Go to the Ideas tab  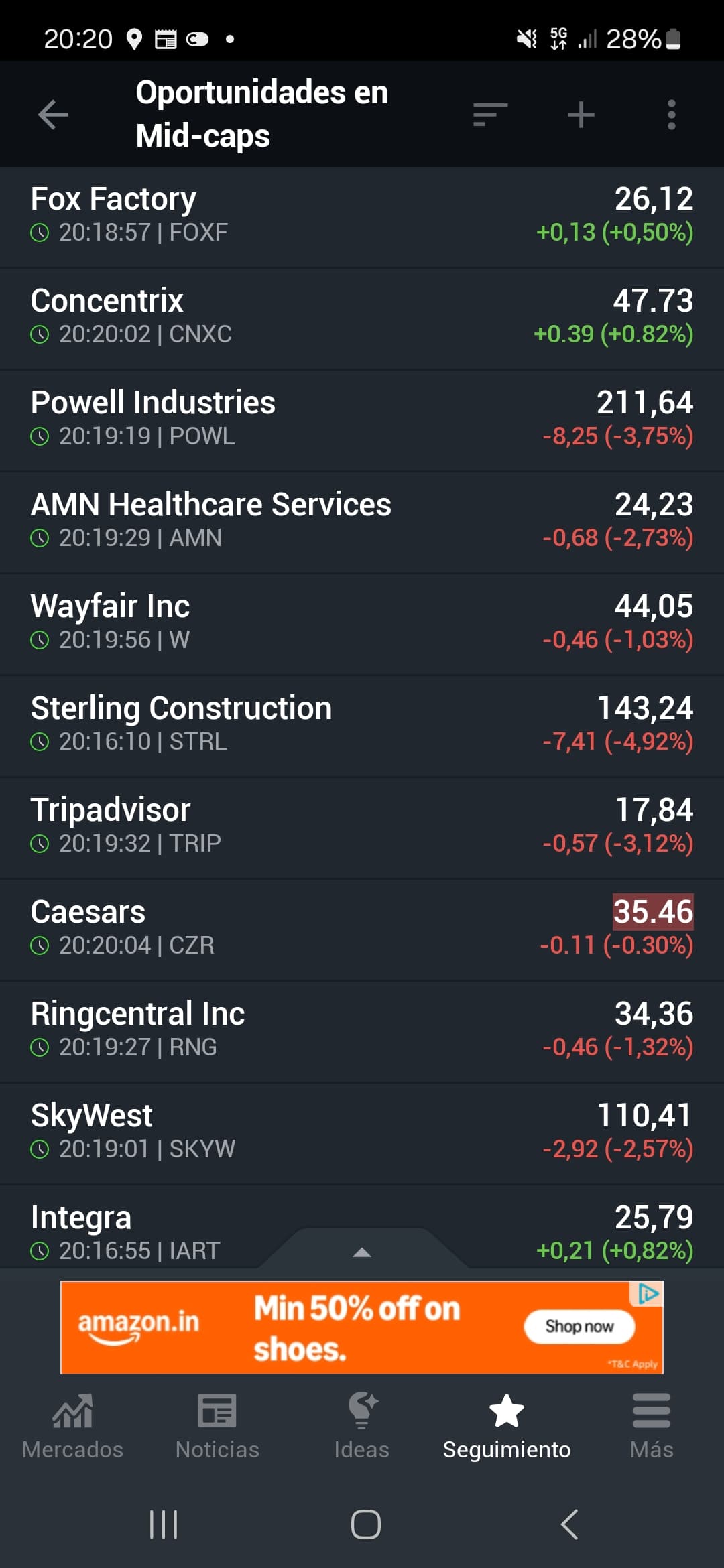(362, 1427)
